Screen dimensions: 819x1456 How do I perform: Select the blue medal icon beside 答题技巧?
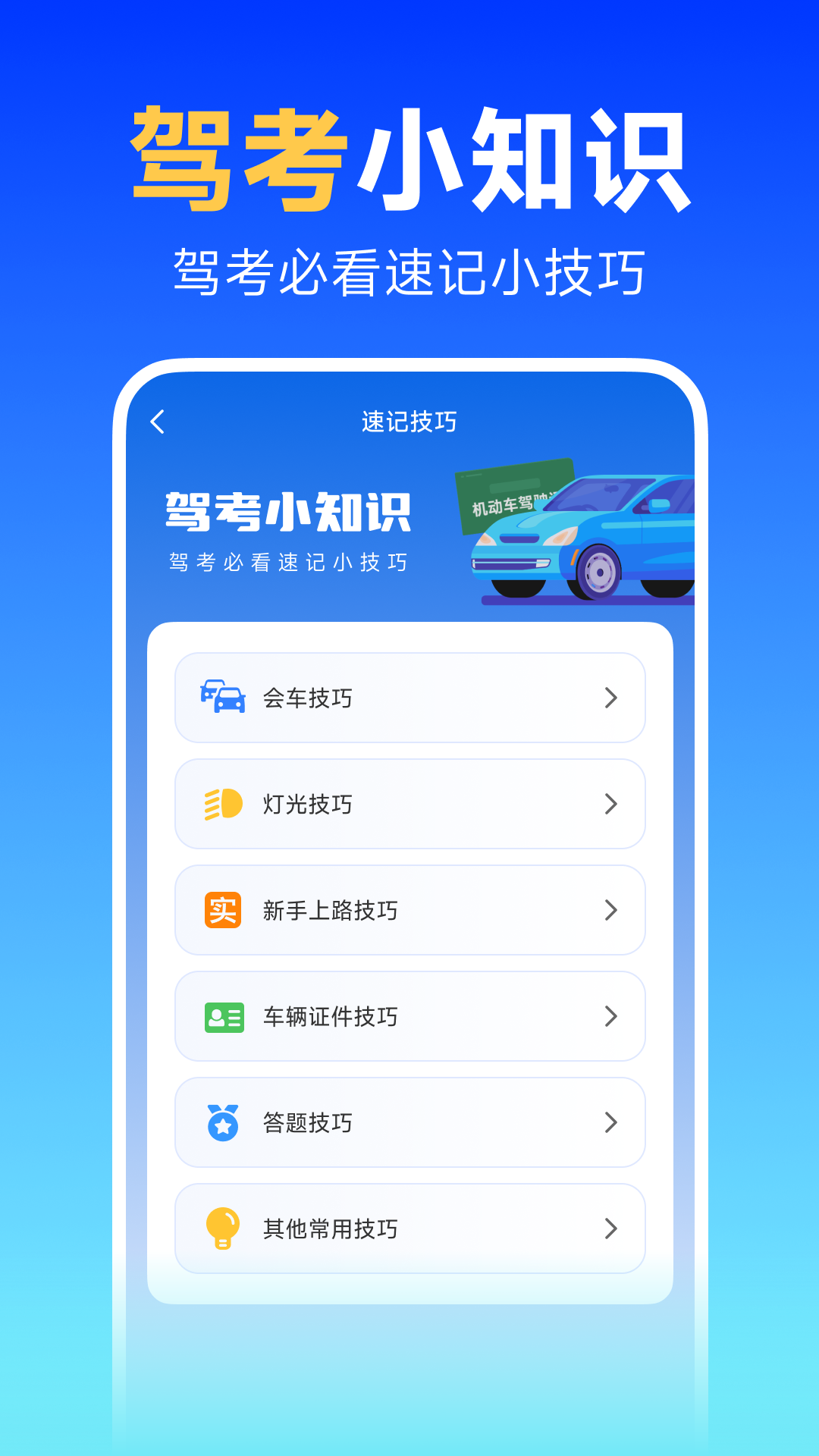(x=223, y=1122)
